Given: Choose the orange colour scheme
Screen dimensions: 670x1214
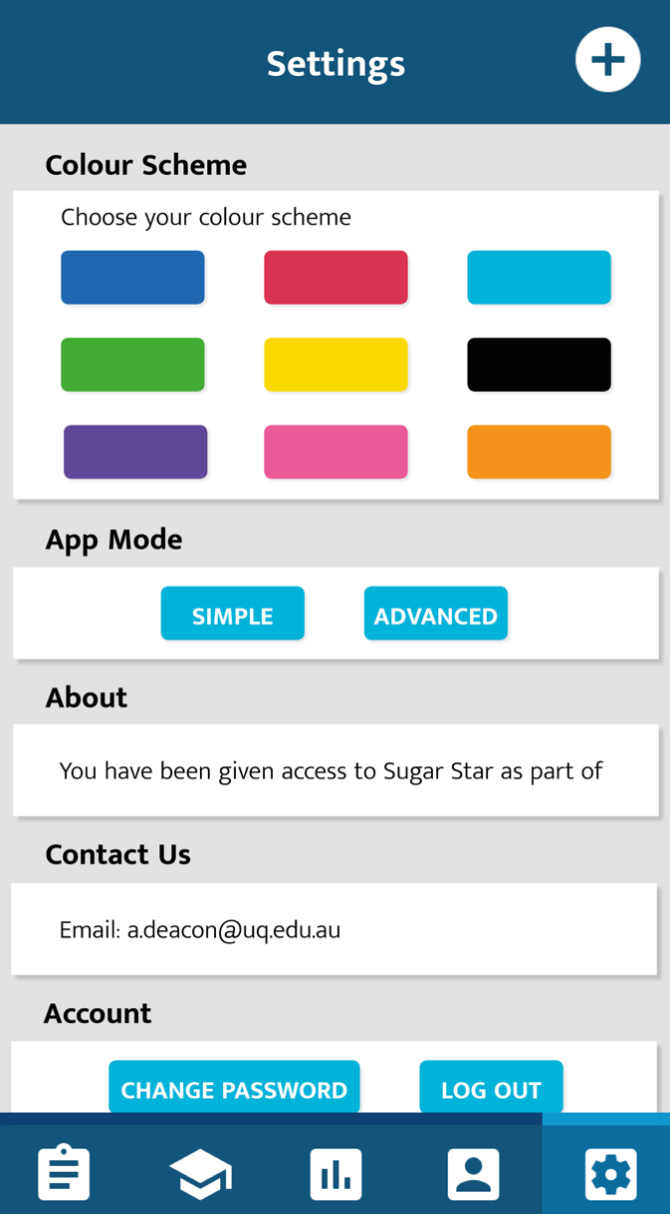Looking at the screenshot, I should tap(539, 452).
